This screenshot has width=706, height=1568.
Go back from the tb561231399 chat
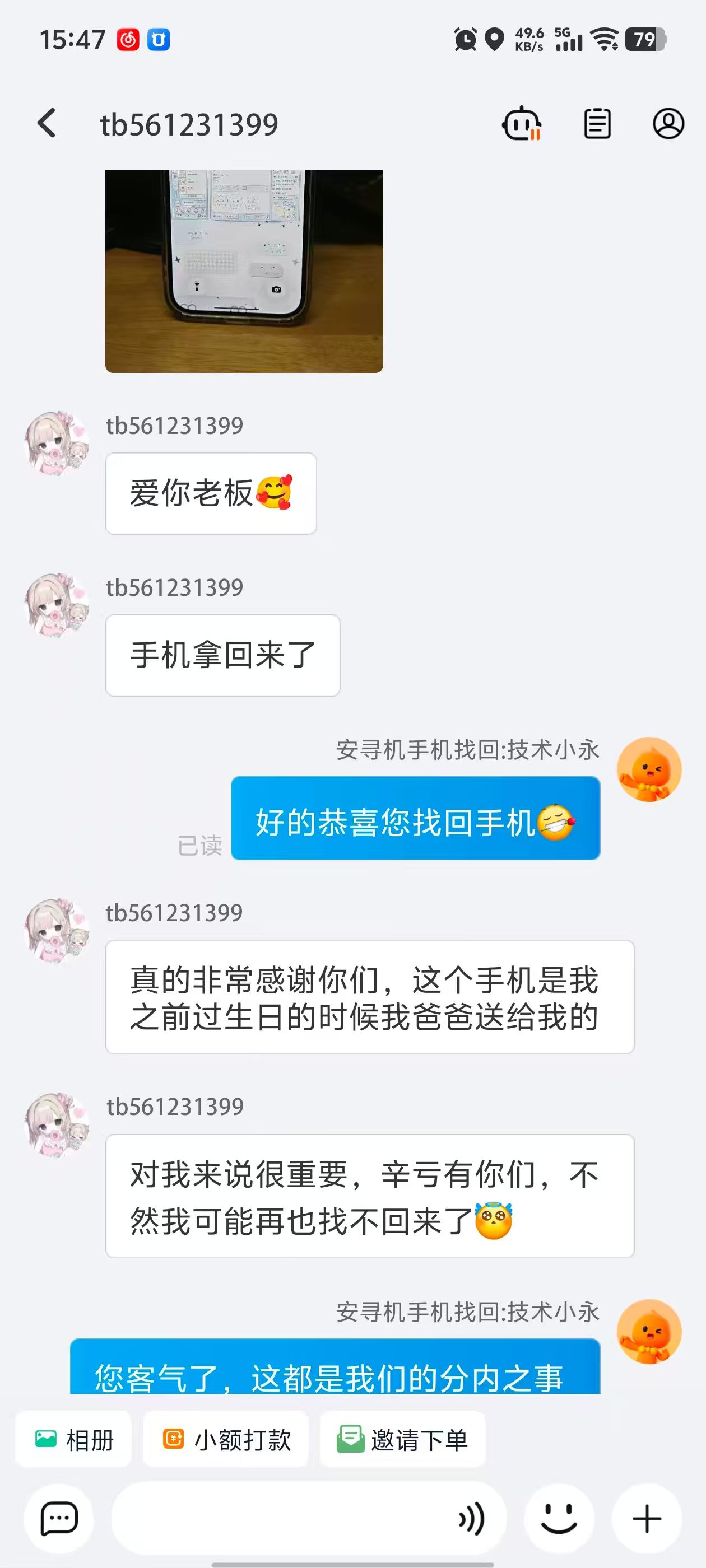click(47, 124)
